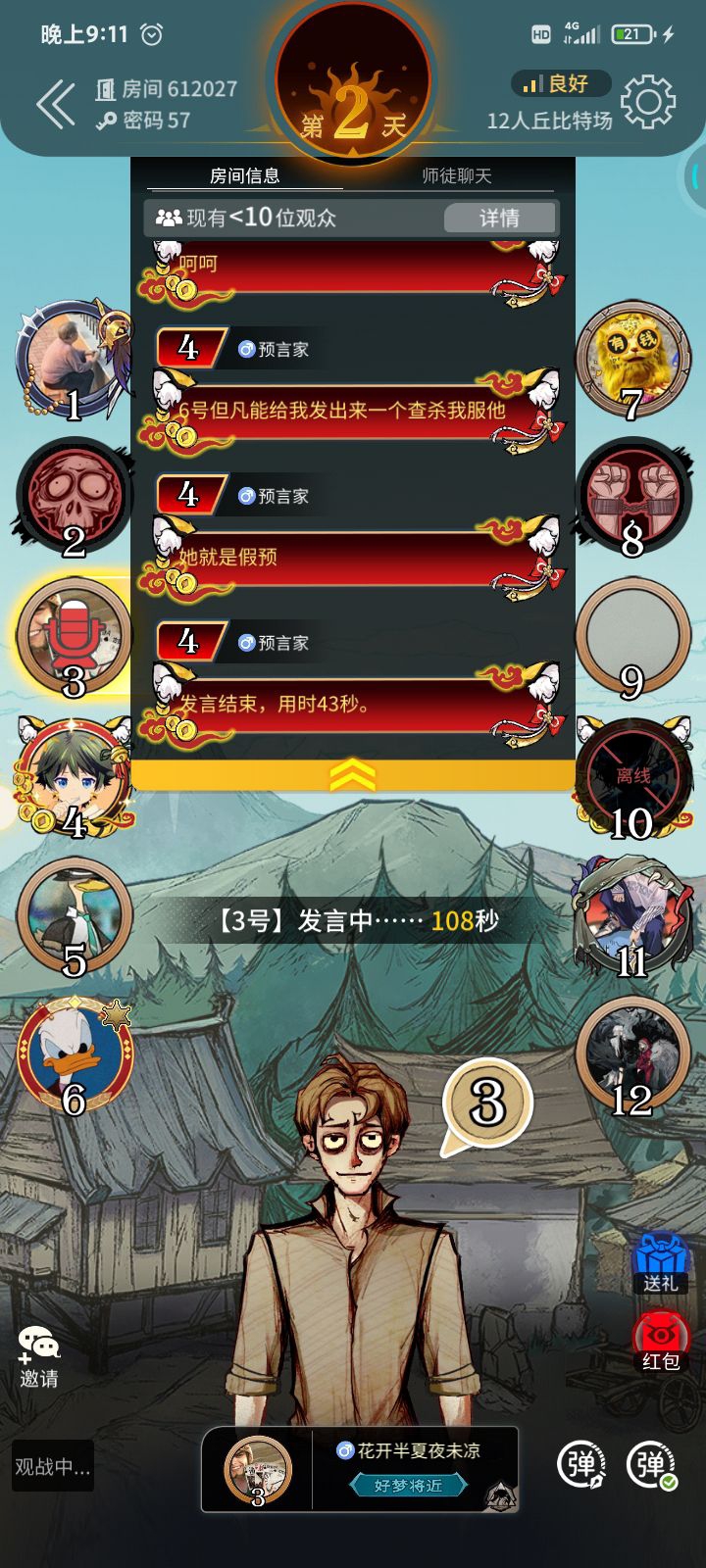Switch to the 师徒聊天 tab
Viewport: 706px width, 1568px height.
456,175
